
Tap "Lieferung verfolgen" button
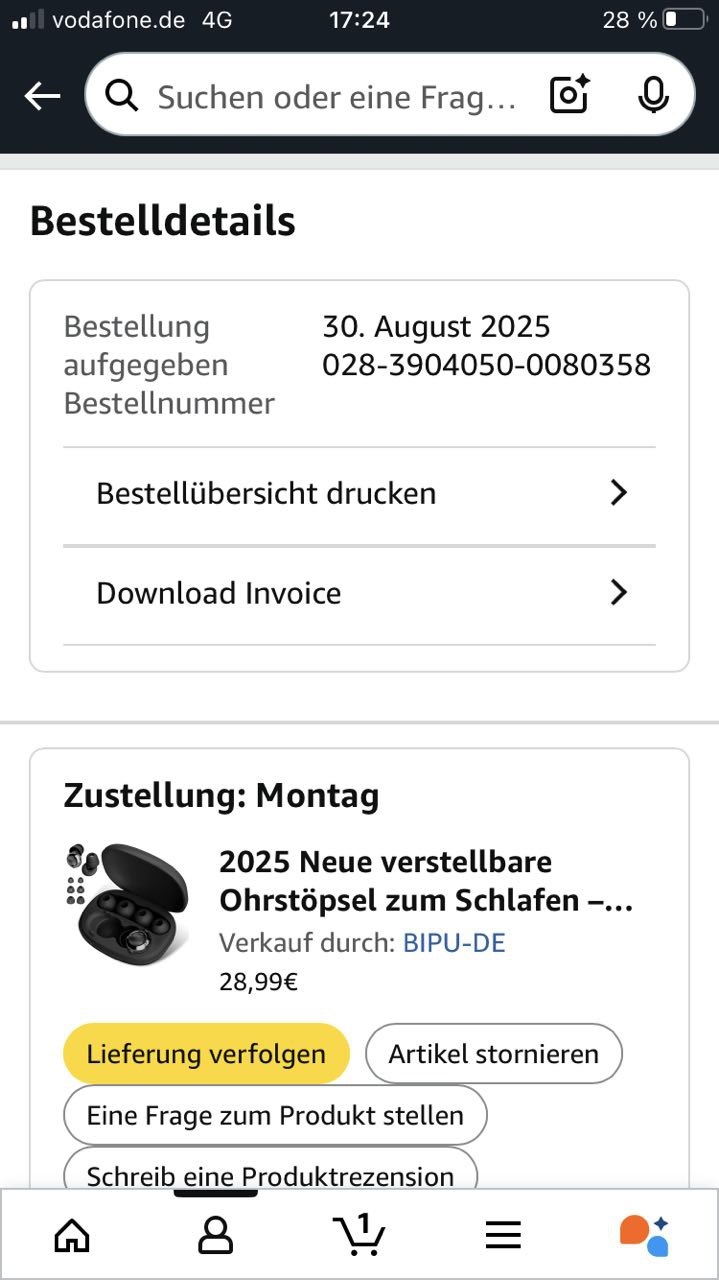[x=206, y=1054]
